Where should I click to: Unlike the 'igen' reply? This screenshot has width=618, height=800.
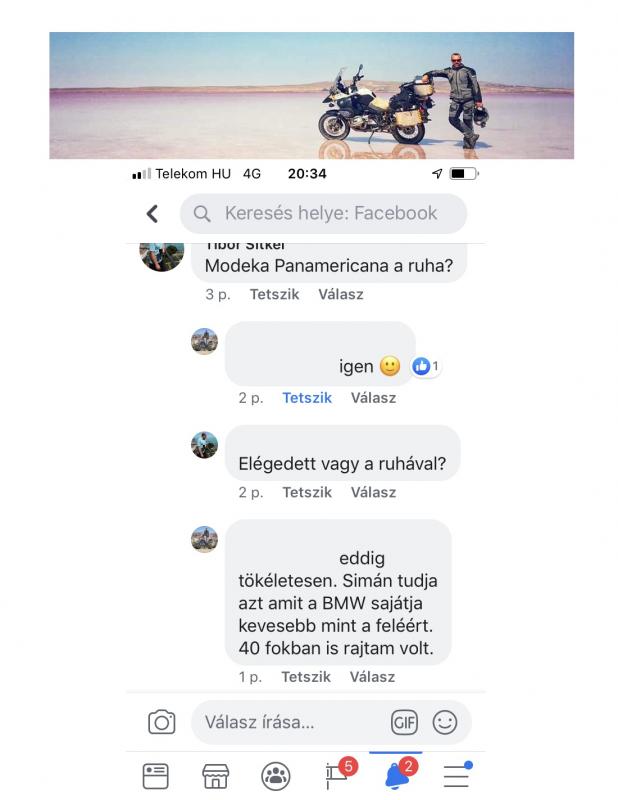click(307, 398)
